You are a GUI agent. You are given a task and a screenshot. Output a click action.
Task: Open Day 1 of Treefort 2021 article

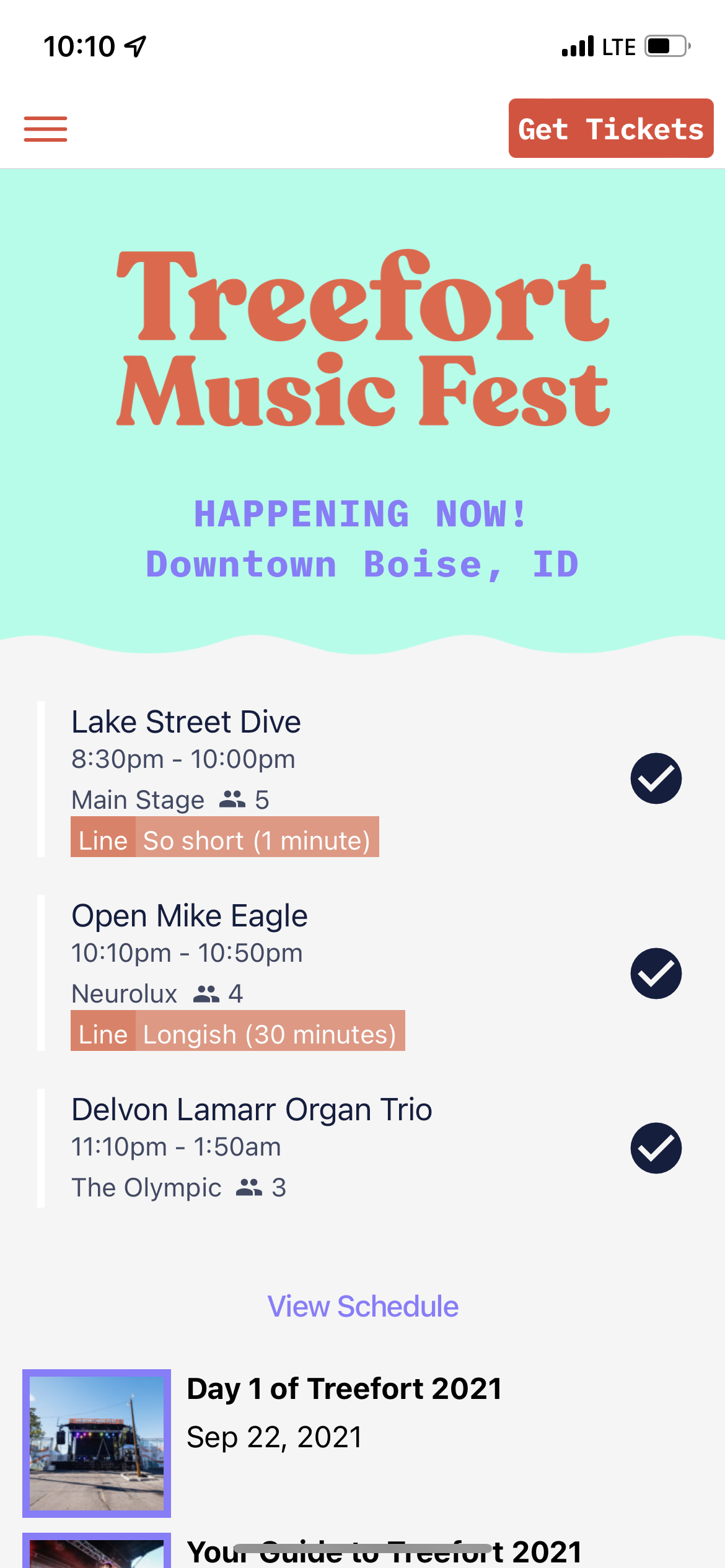pyautogui.click(x=344, y=1389)
